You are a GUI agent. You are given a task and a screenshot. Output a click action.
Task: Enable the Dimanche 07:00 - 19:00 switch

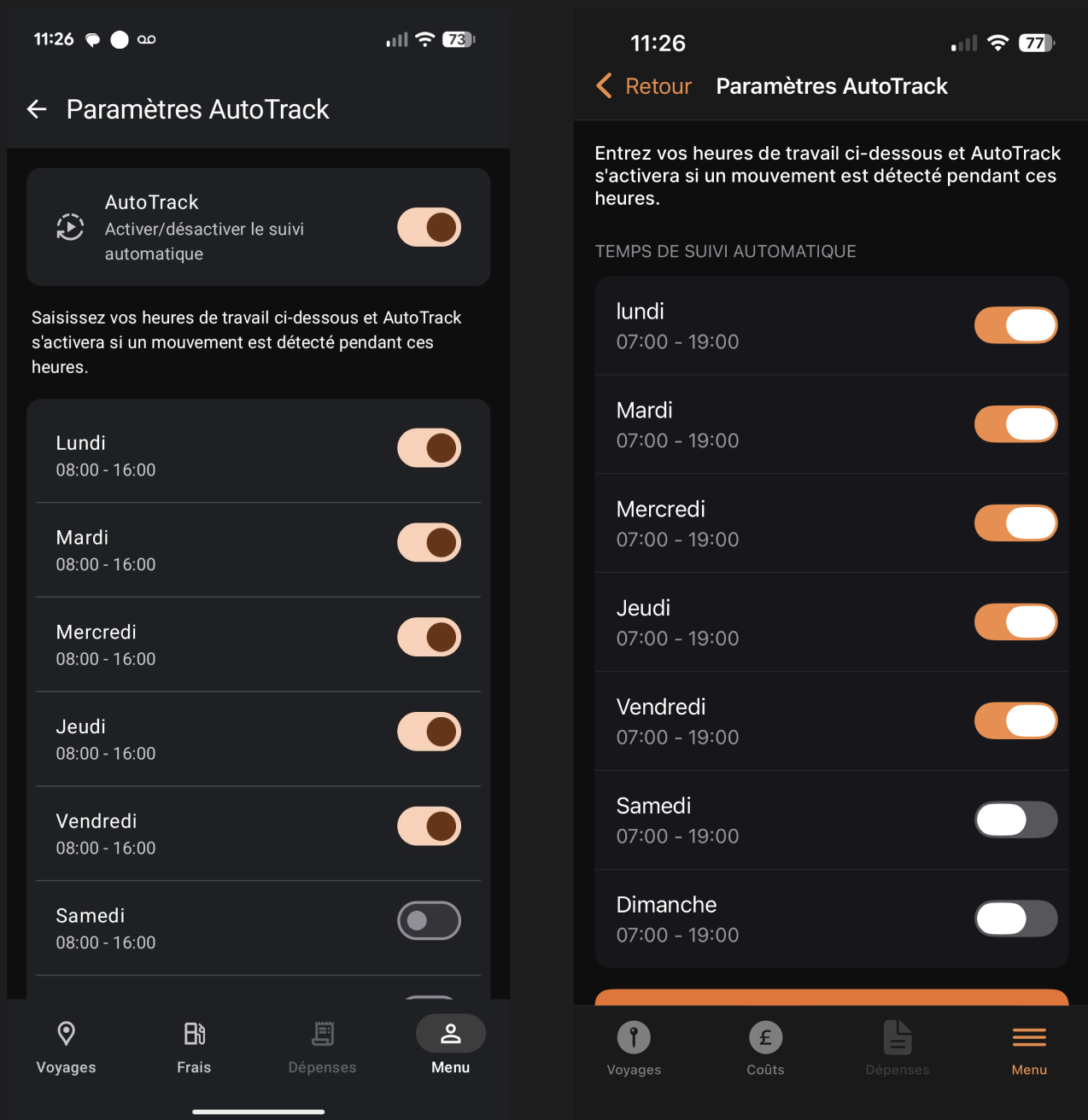1016,919
